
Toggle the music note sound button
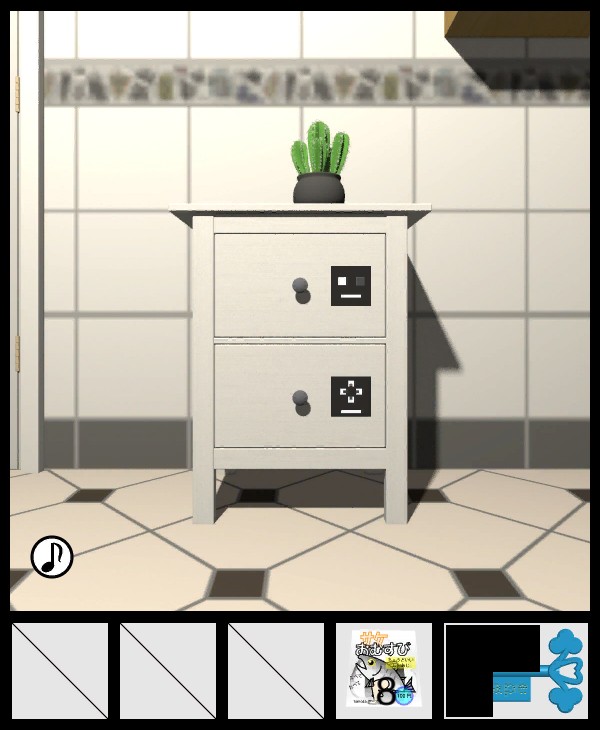(x=52, y=557)
